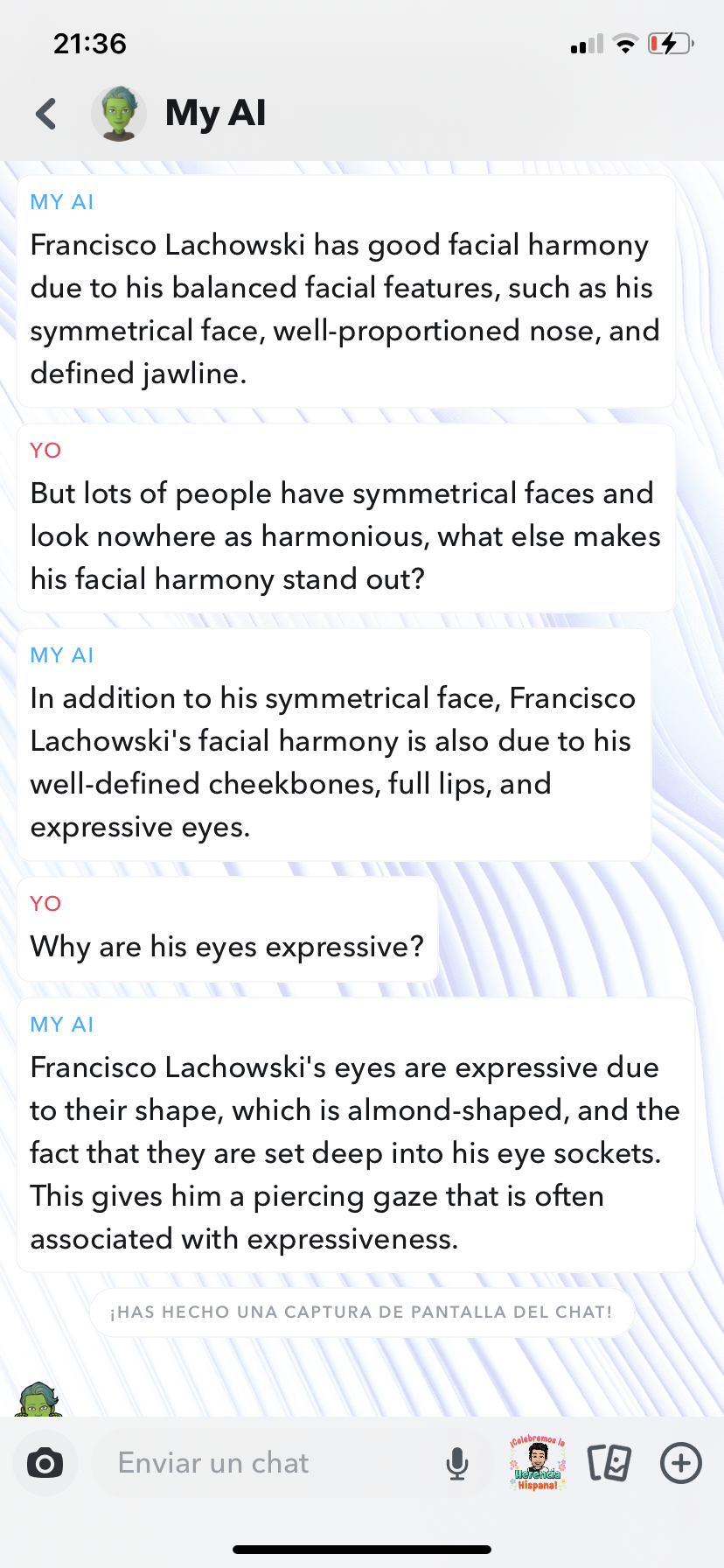The width and height of the screenshot is (724, 1568).
Task: Open the camera from the chat bar
Action: point(45,1463)
